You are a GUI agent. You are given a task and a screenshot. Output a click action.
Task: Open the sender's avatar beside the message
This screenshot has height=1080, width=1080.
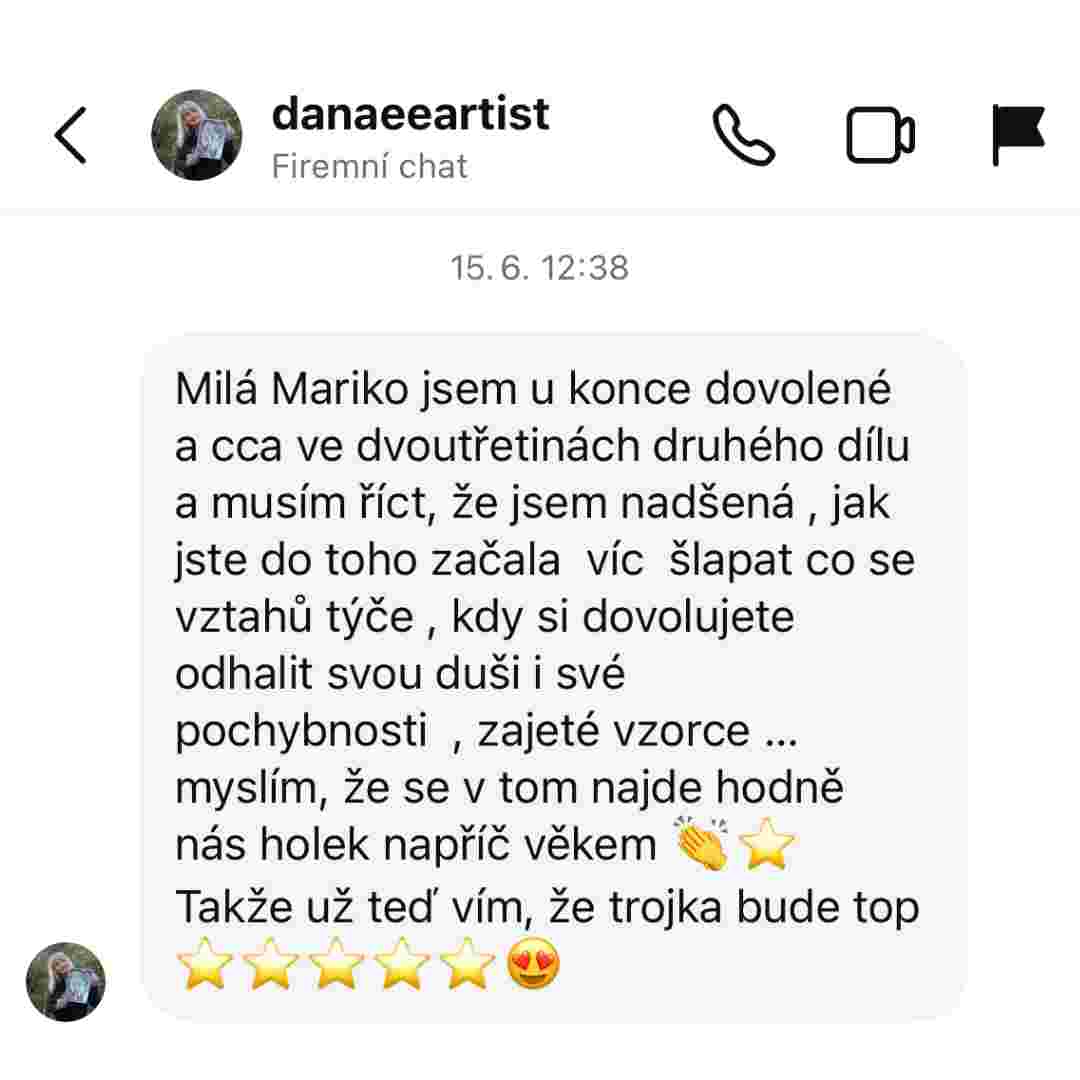pos(66,981)
